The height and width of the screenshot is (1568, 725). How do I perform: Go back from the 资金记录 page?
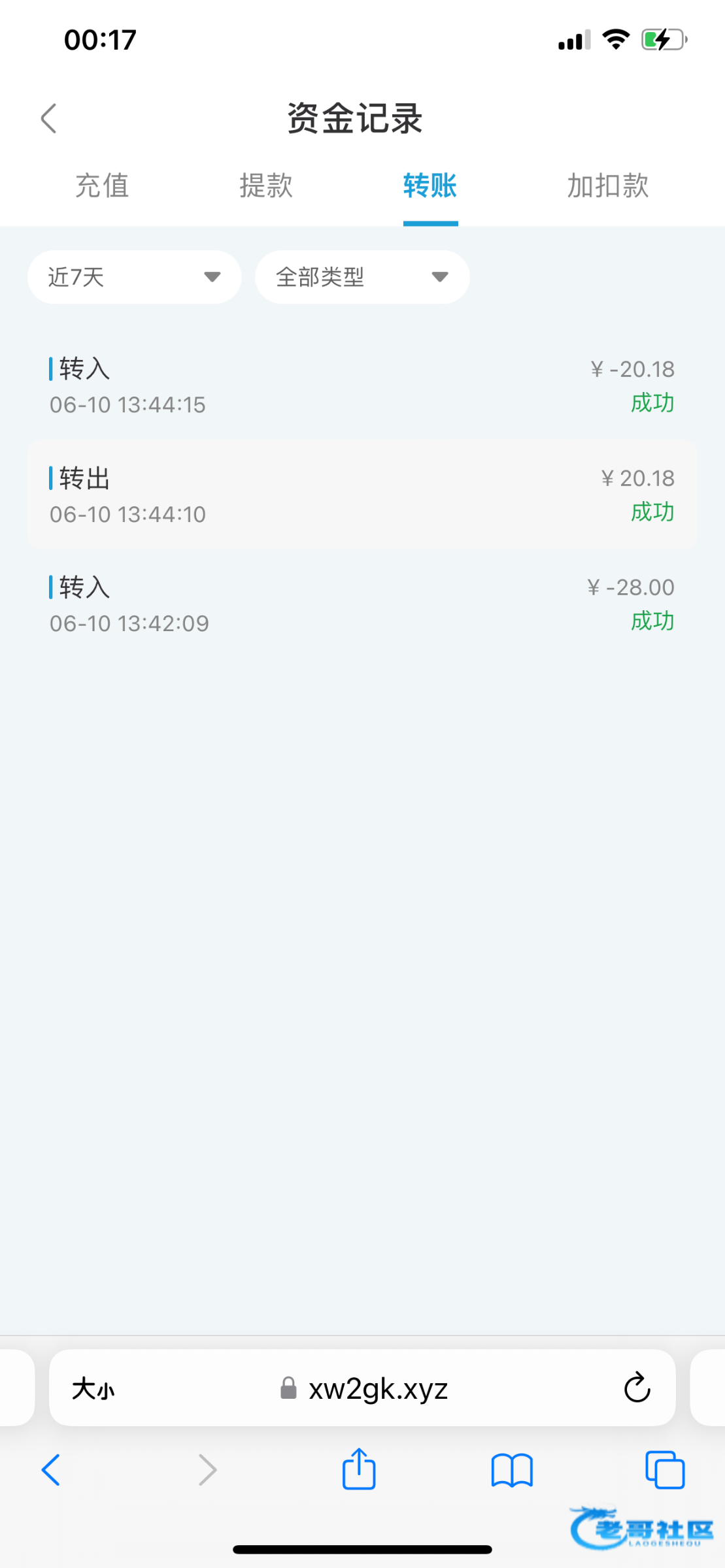(49, 119)
